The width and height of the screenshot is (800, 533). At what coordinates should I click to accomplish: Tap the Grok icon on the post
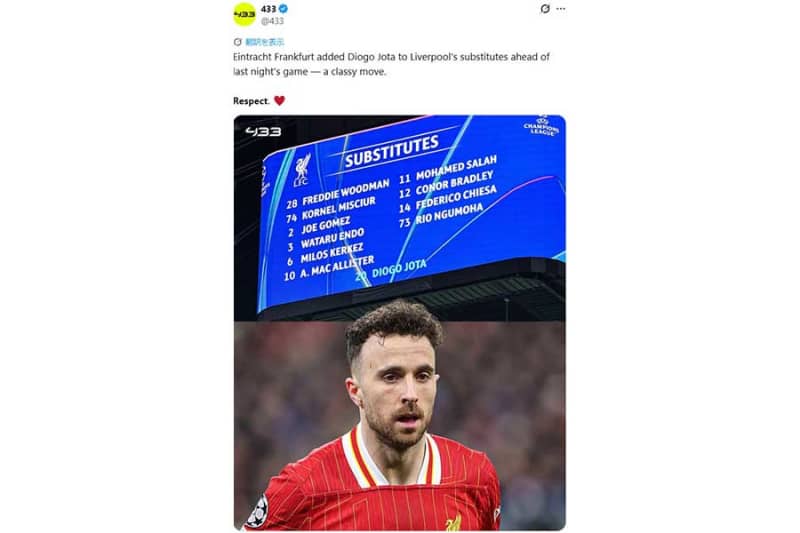[544, 8]
